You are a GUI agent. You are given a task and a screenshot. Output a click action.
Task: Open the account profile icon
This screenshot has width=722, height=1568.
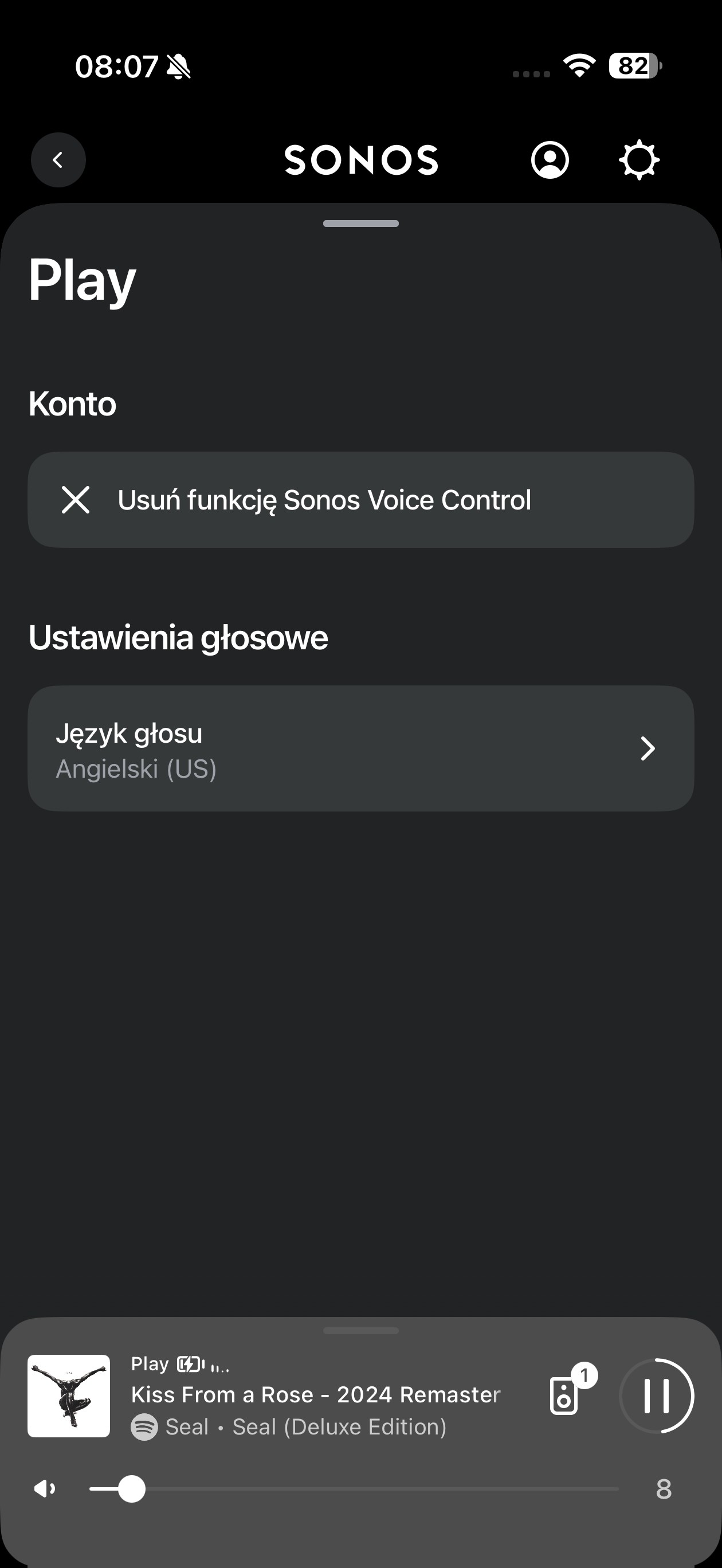[x=550, y=160]
